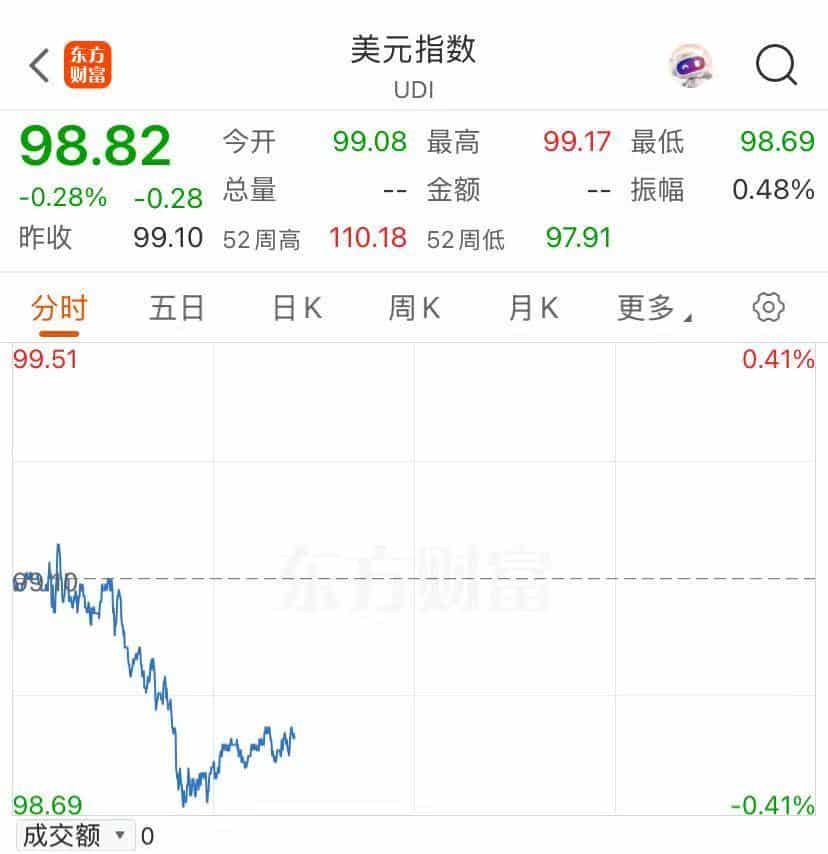Screen dimensions: 828x854
Task: Open the 成交额 indicator selector dropdown
Action: click(75, 835)
